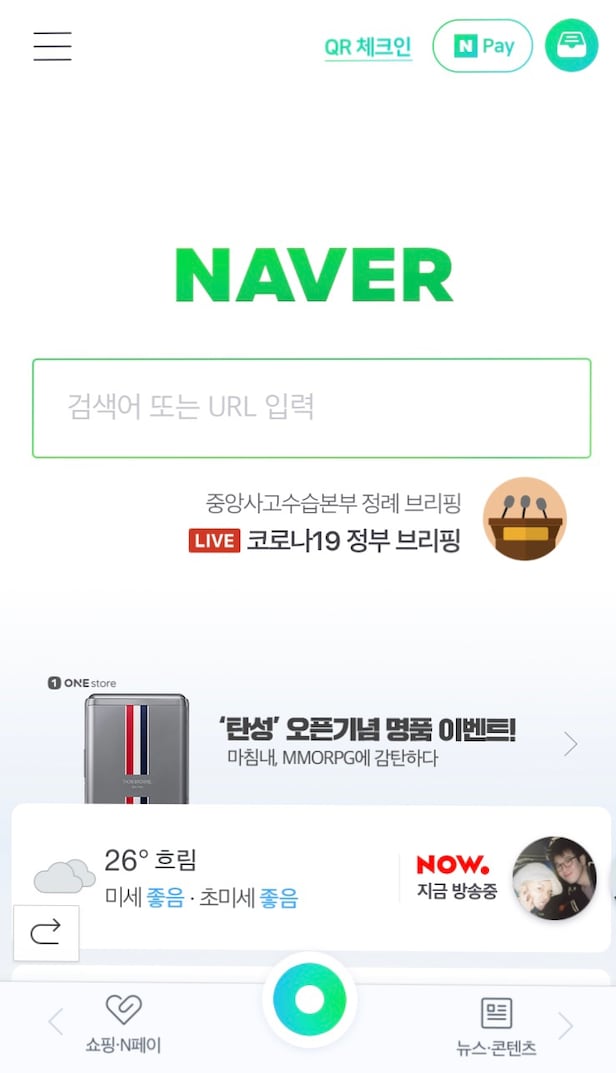The height and width of the screenshot is (1073, 616).
Task: Switch to 쇼핑·N페이 tab
Action: [x=123, y=1024]
